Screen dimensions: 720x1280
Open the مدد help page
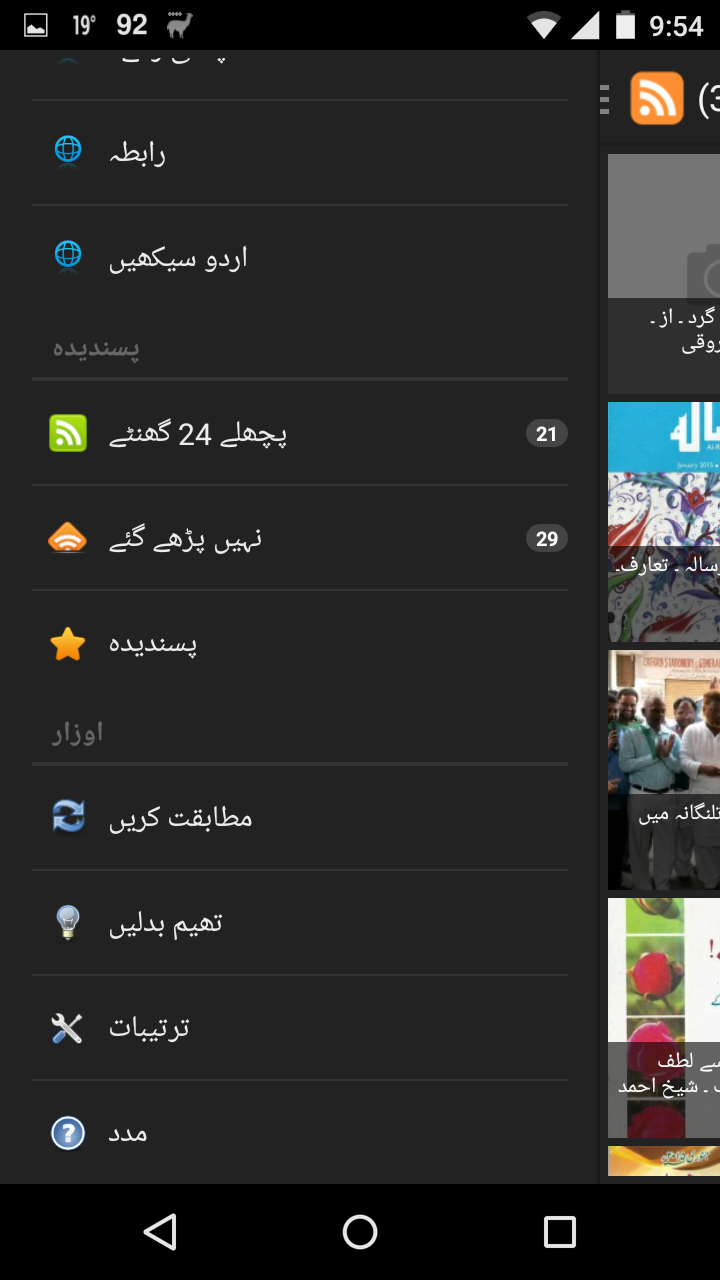300,1133
